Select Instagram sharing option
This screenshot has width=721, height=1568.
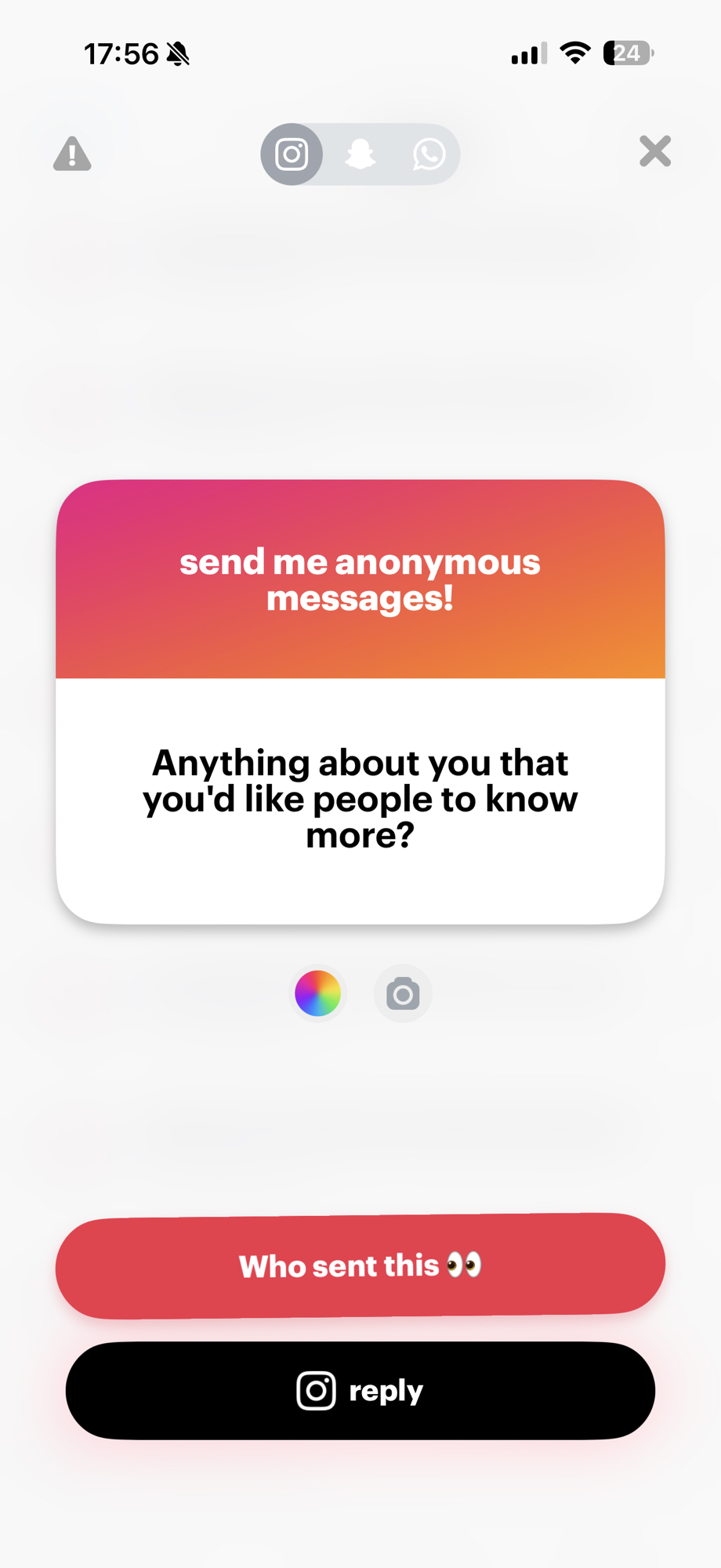pos(292,154)
